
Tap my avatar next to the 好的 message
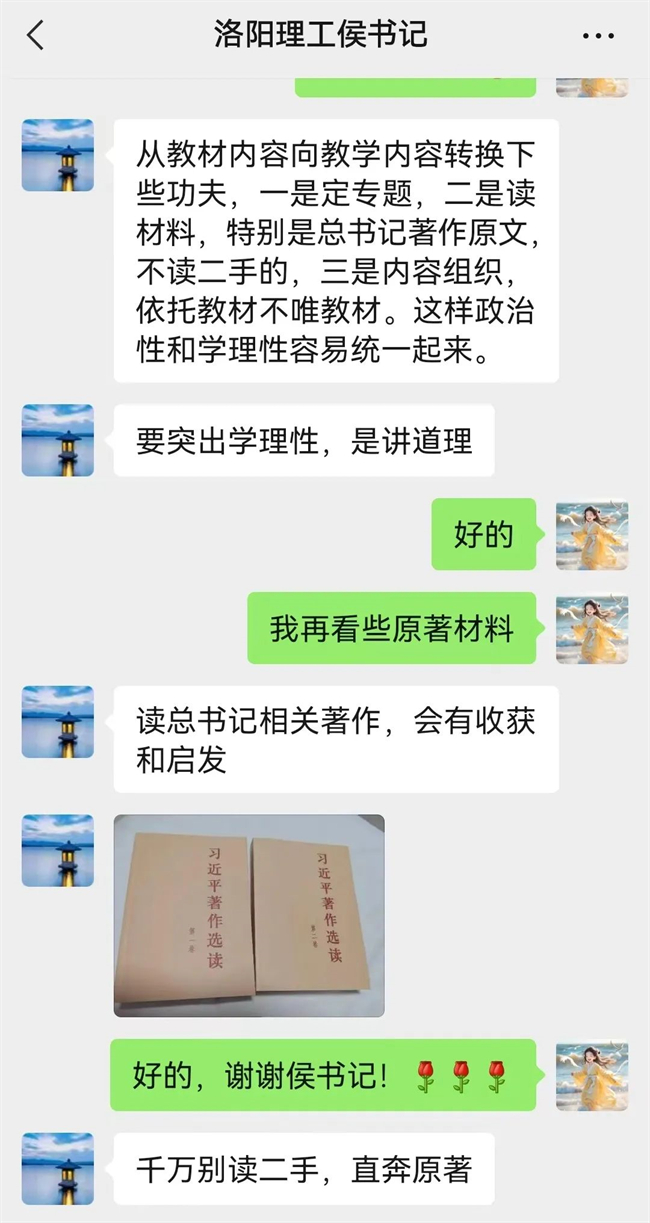592,535
